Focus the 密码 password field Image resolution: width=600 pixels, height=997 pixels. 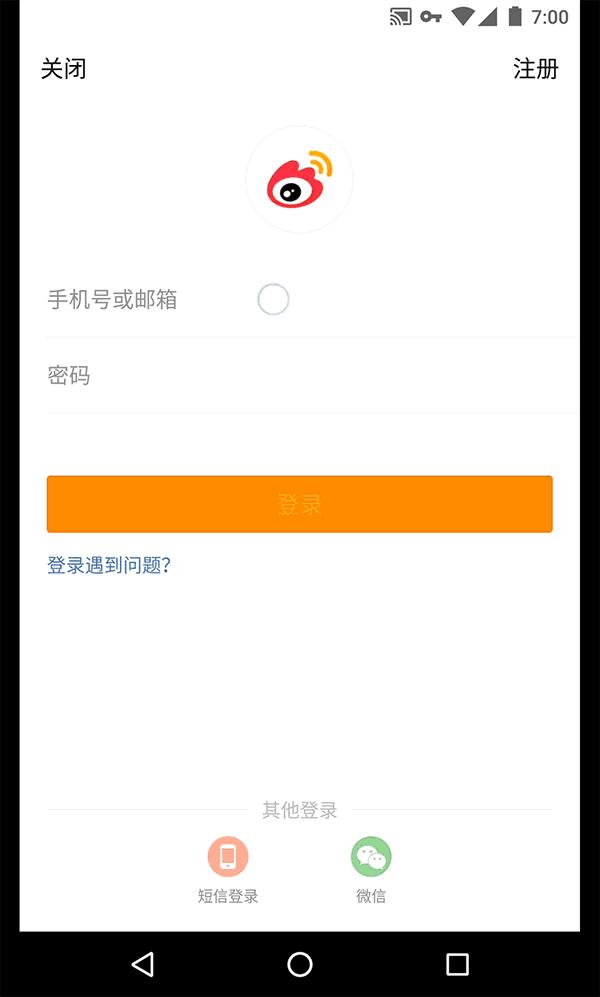click(300, 376)
